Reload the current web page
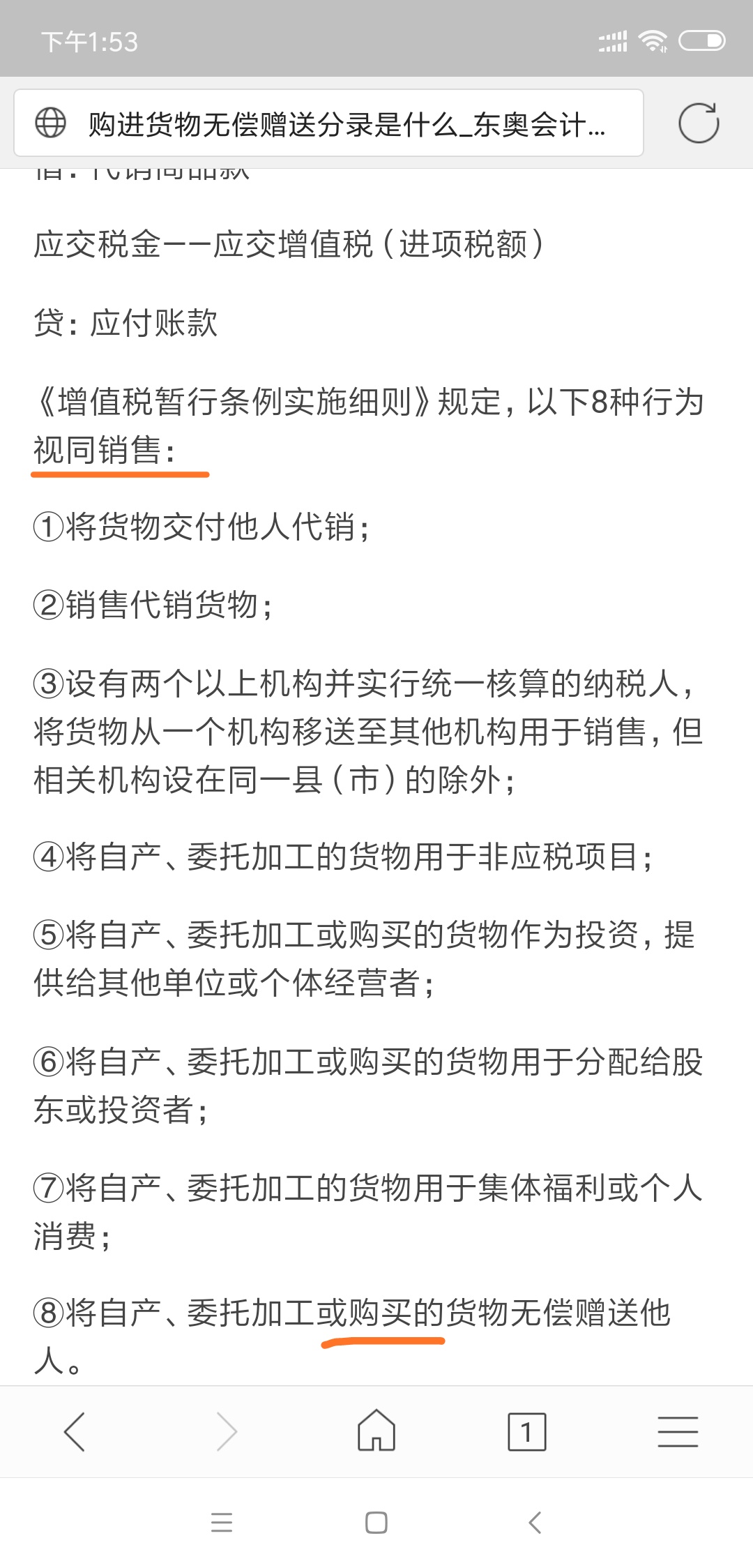 point(698,123)
